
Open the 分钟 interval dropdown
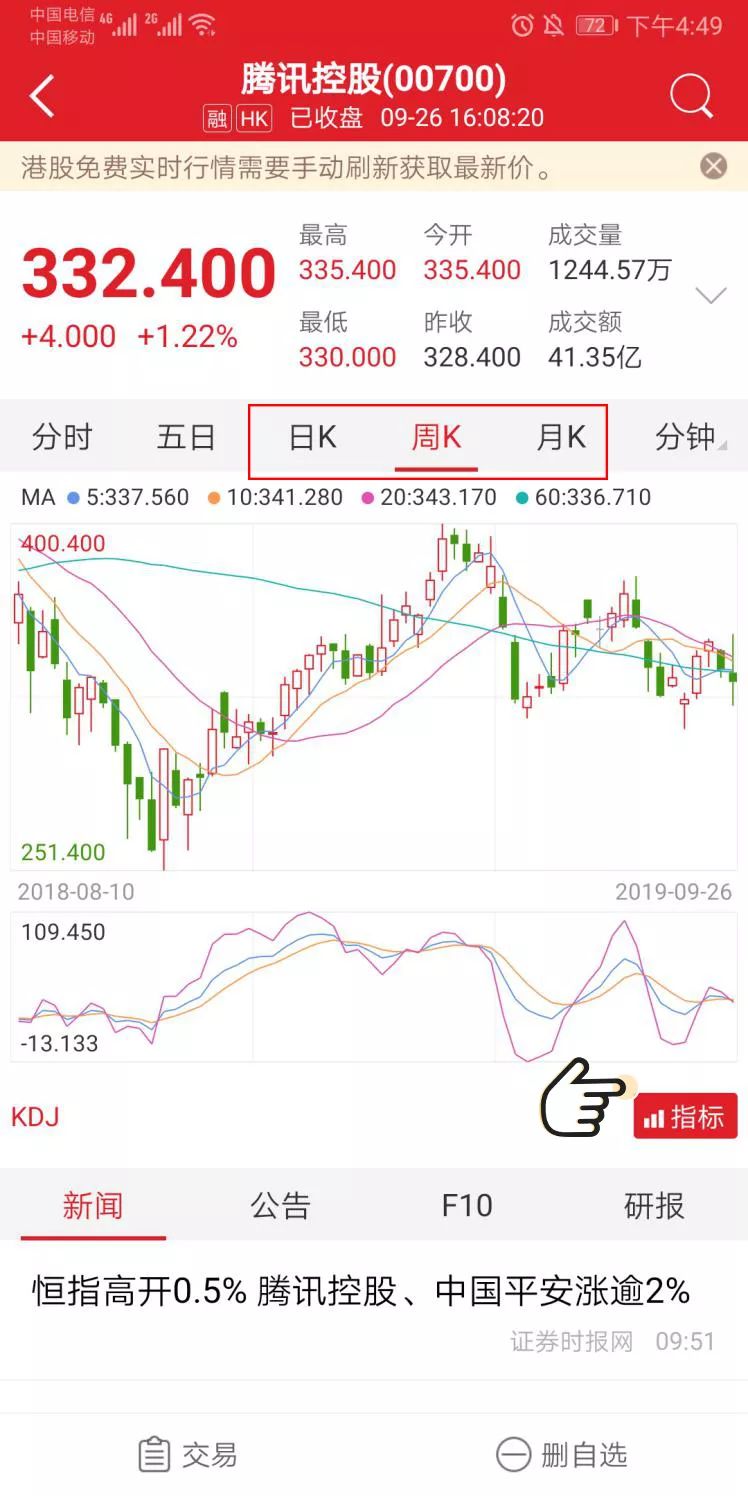point(690,437)
